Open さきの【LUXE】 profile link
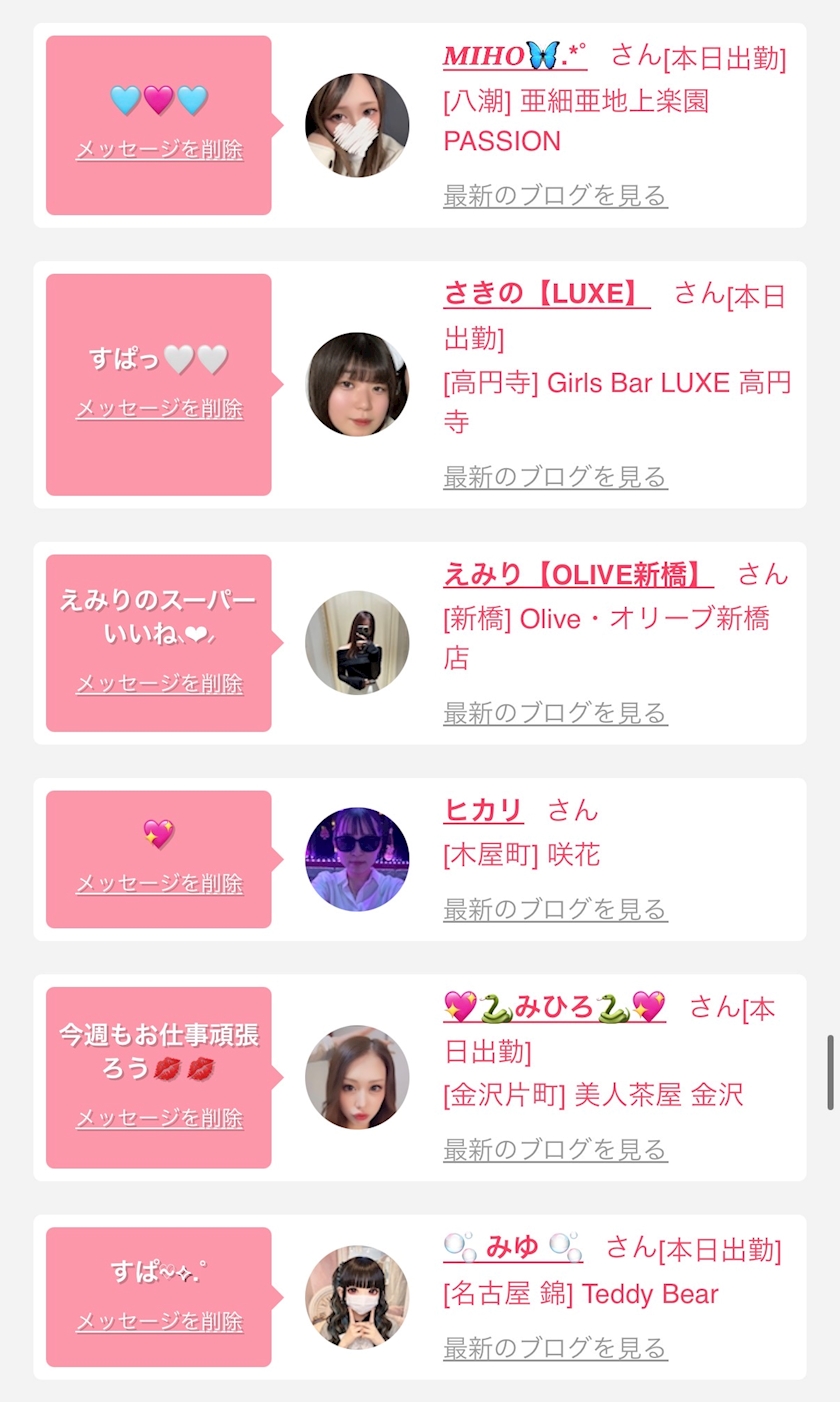 [x=546, y=294]
